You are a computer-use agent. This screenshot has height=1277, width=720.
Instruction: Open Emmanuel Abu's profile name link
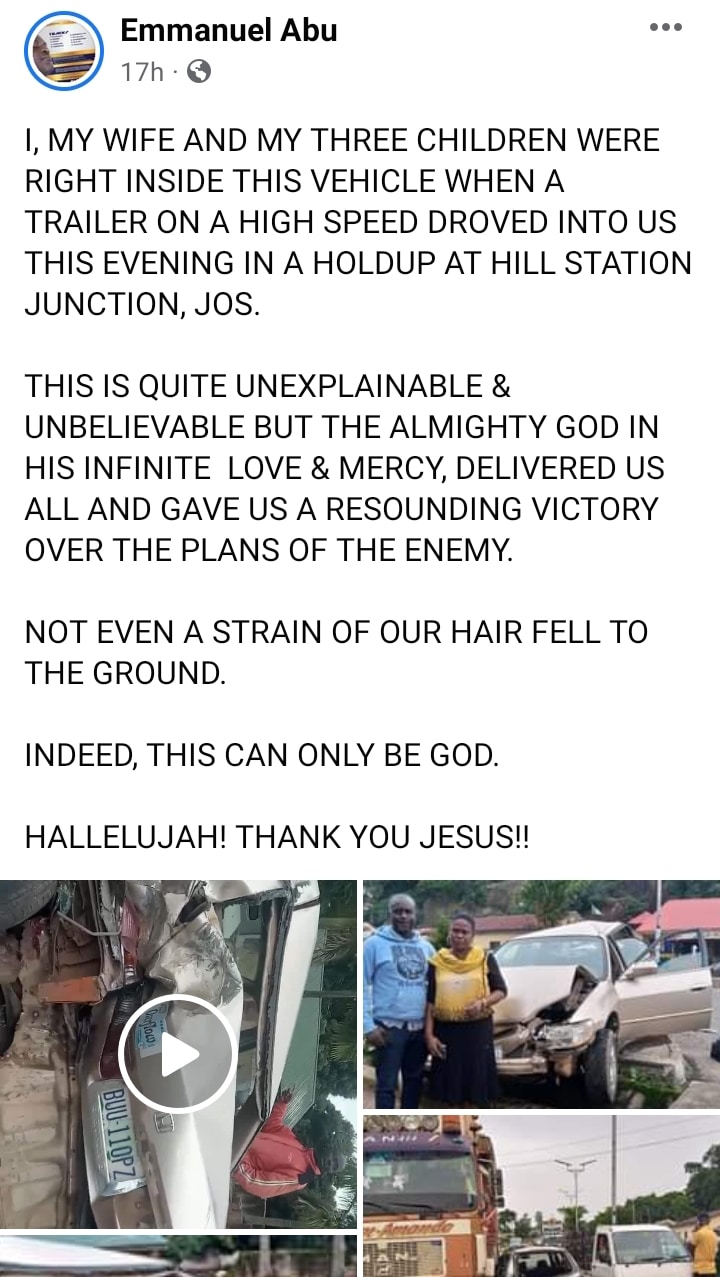pyautogui.click(x=228, y=31)
